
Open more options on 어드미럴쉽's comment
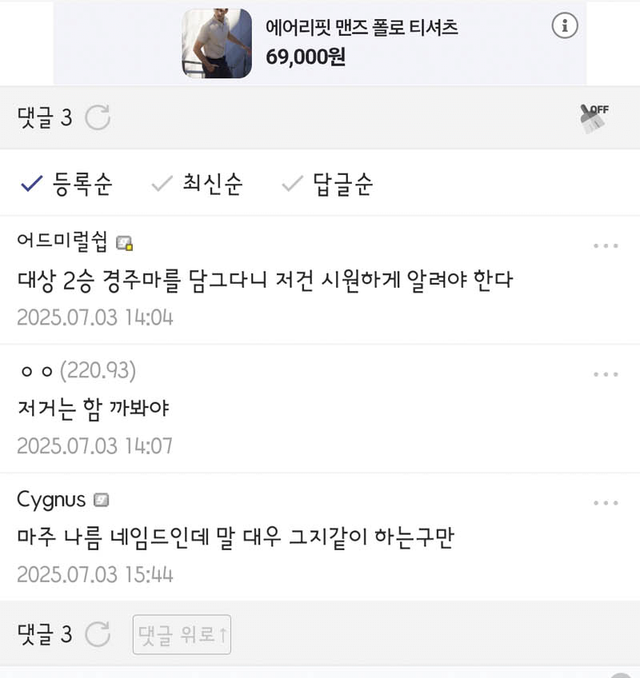[x=606, y=245]
